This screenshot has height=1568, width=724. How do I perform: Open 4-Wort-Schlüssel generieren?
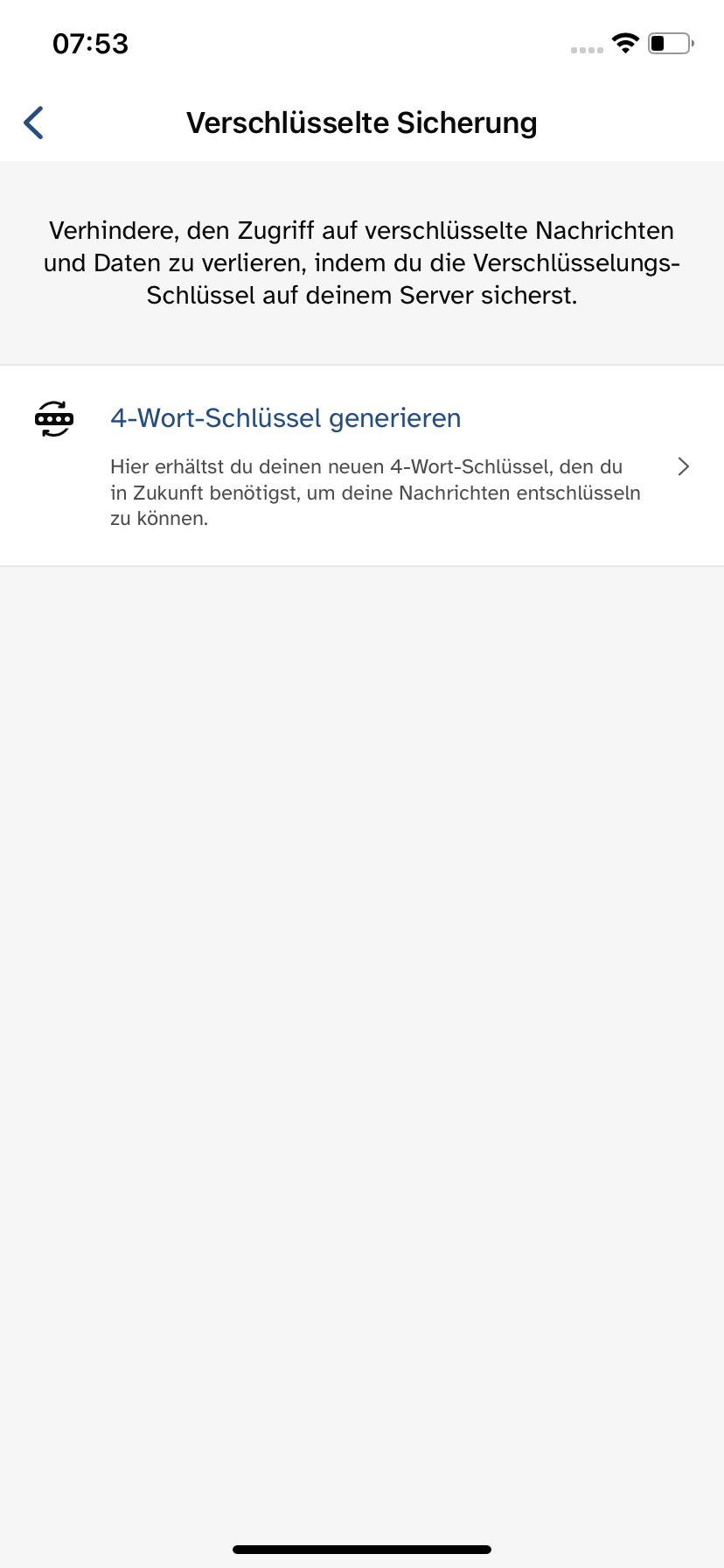362,465
